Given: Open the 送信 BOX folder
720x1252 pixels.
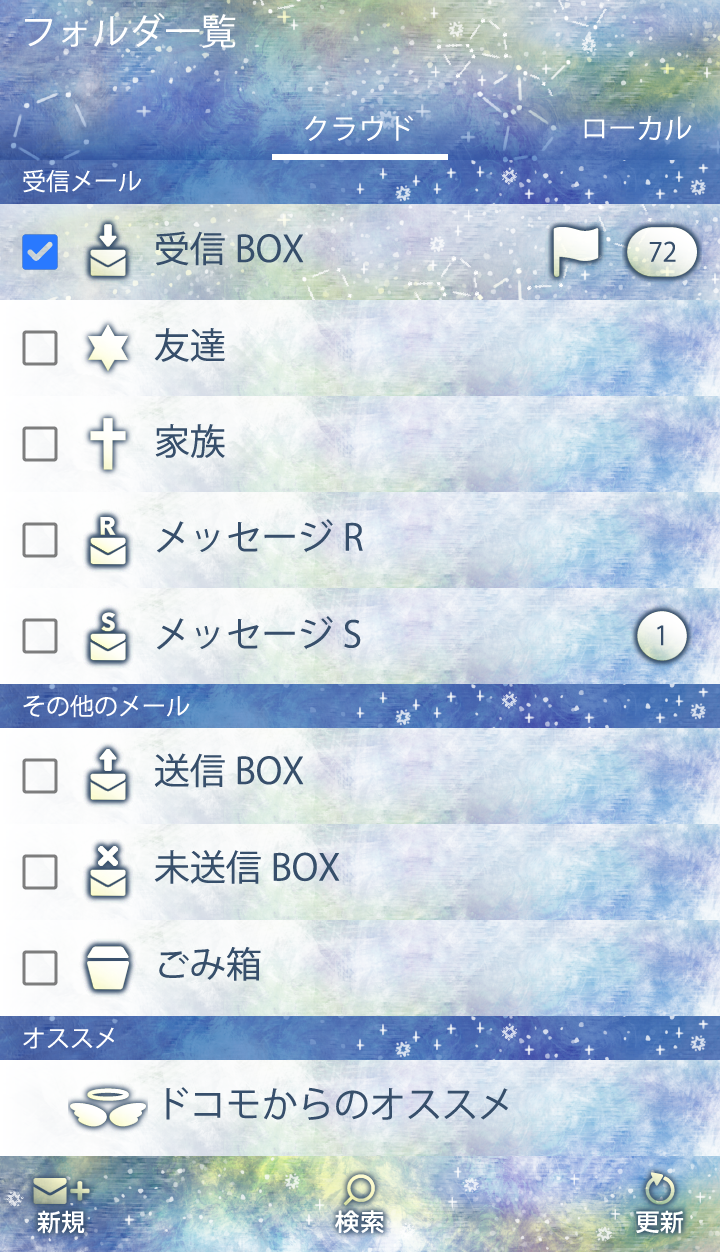Looking at the screenshot, I should [230, 772].
